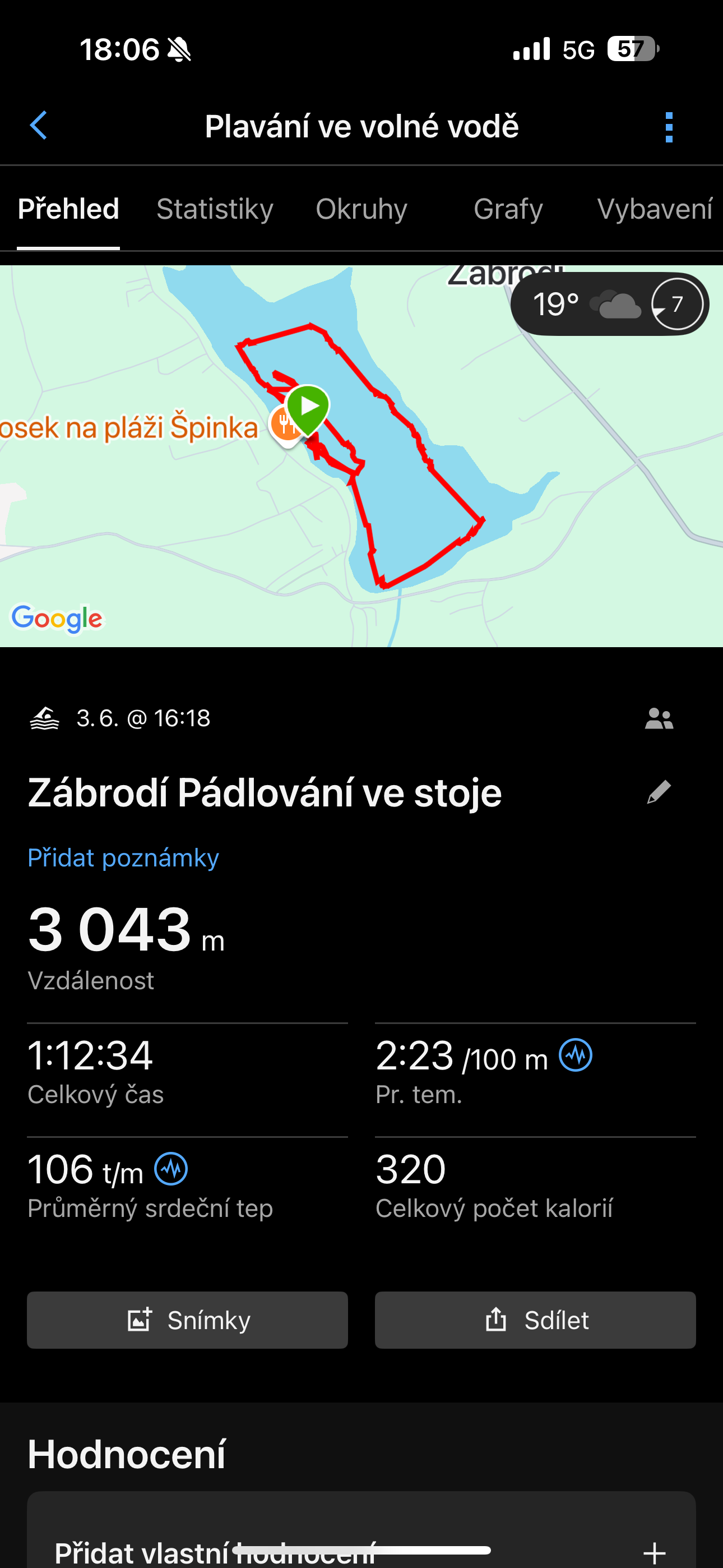Select the Vybavení tab

[x=654, y=209]
